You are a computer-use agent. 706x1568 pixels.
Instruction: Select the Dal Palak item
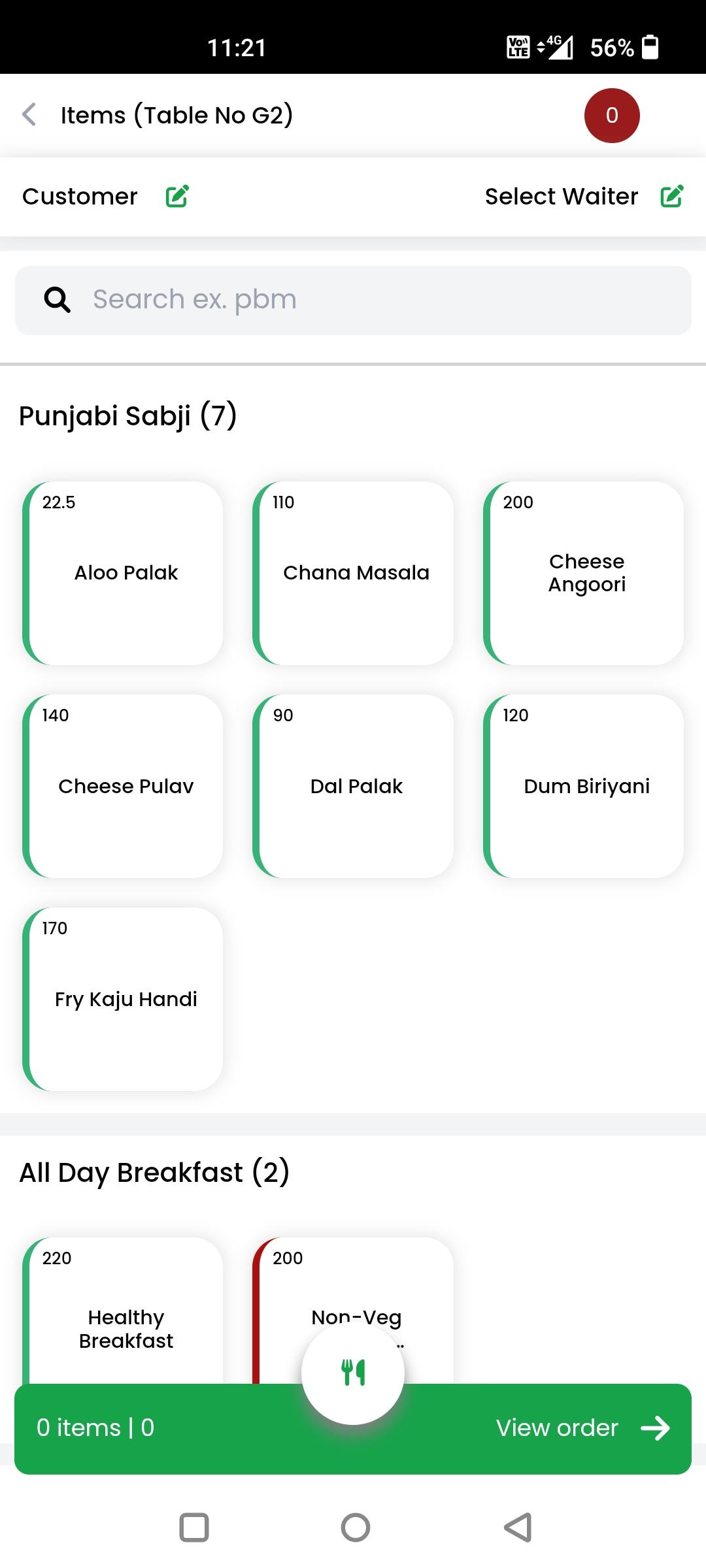355,786
